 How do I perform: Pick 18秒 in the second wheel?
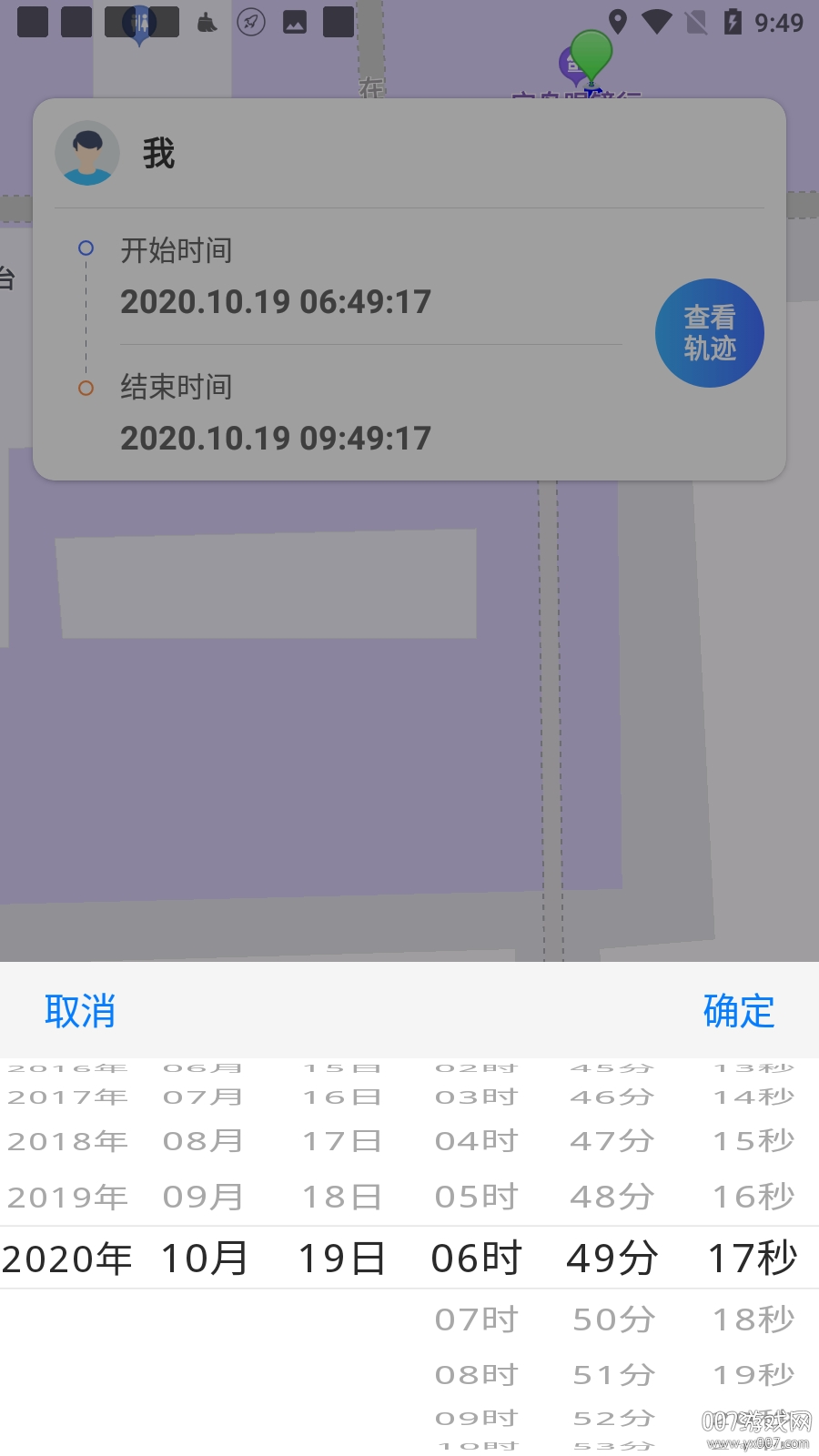(x=753, y=1319)
